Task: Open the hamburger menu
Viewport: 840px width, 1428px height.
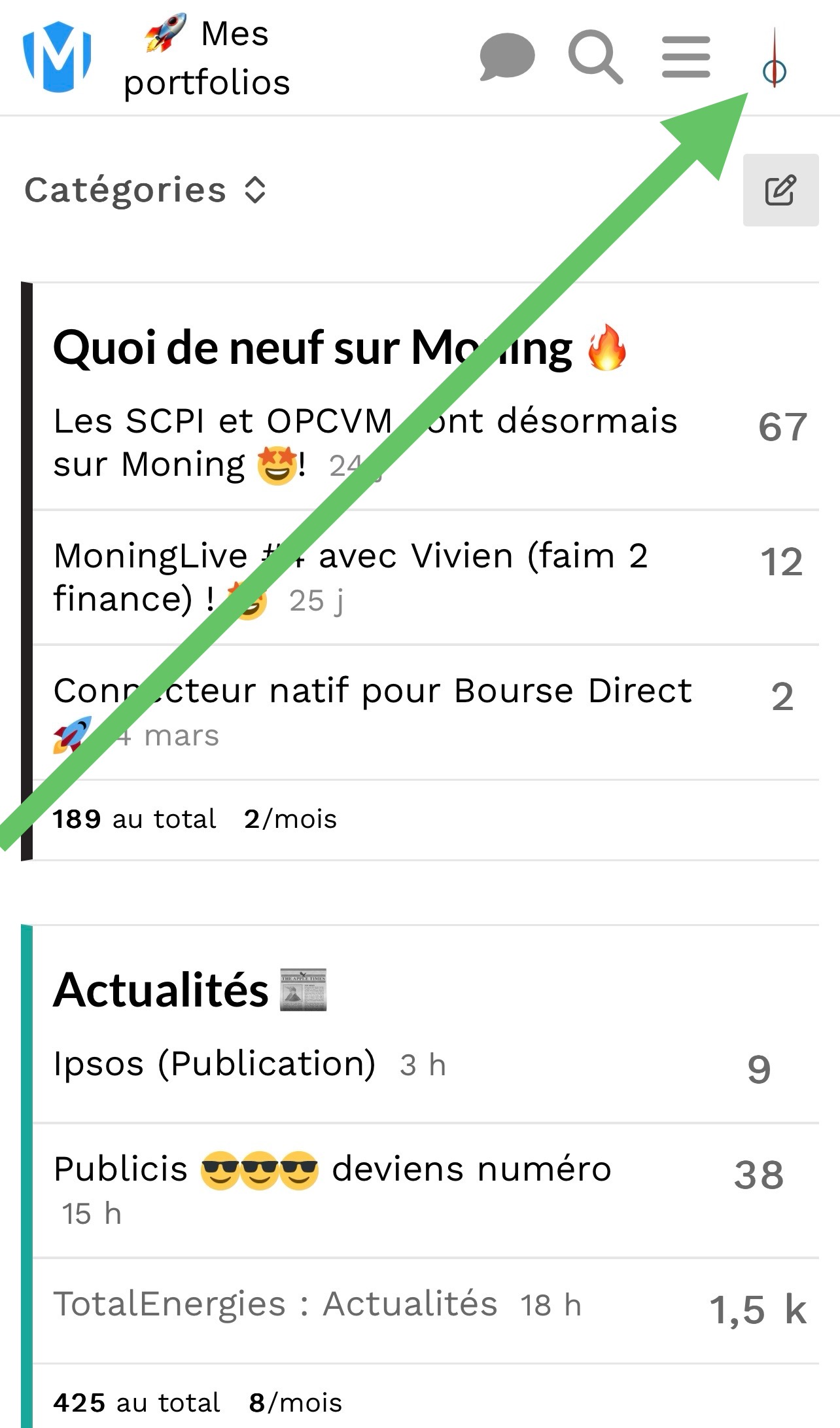Action: 686,57
